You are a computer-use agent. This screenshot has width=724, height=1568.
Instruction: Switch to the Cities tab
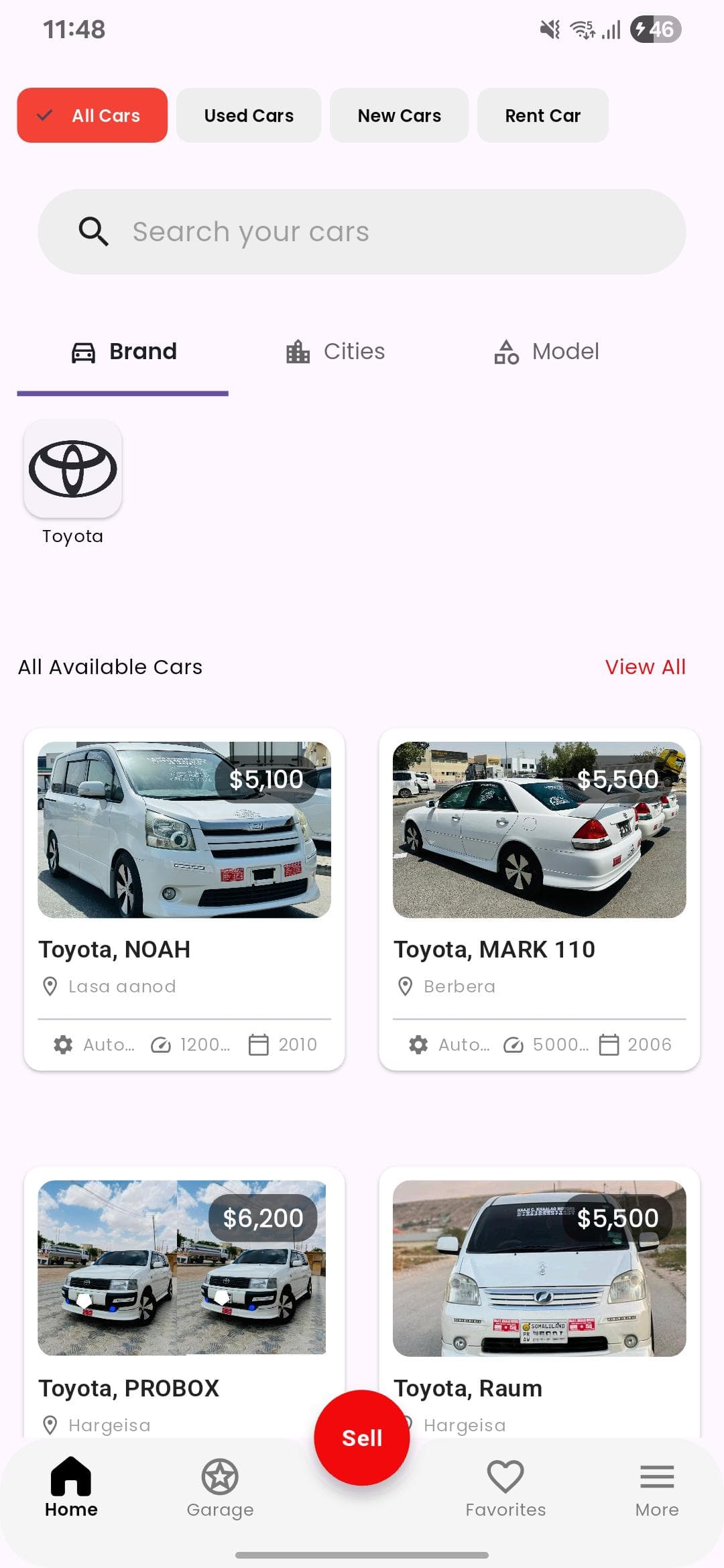pyautogui.click(x=335, y=352)
